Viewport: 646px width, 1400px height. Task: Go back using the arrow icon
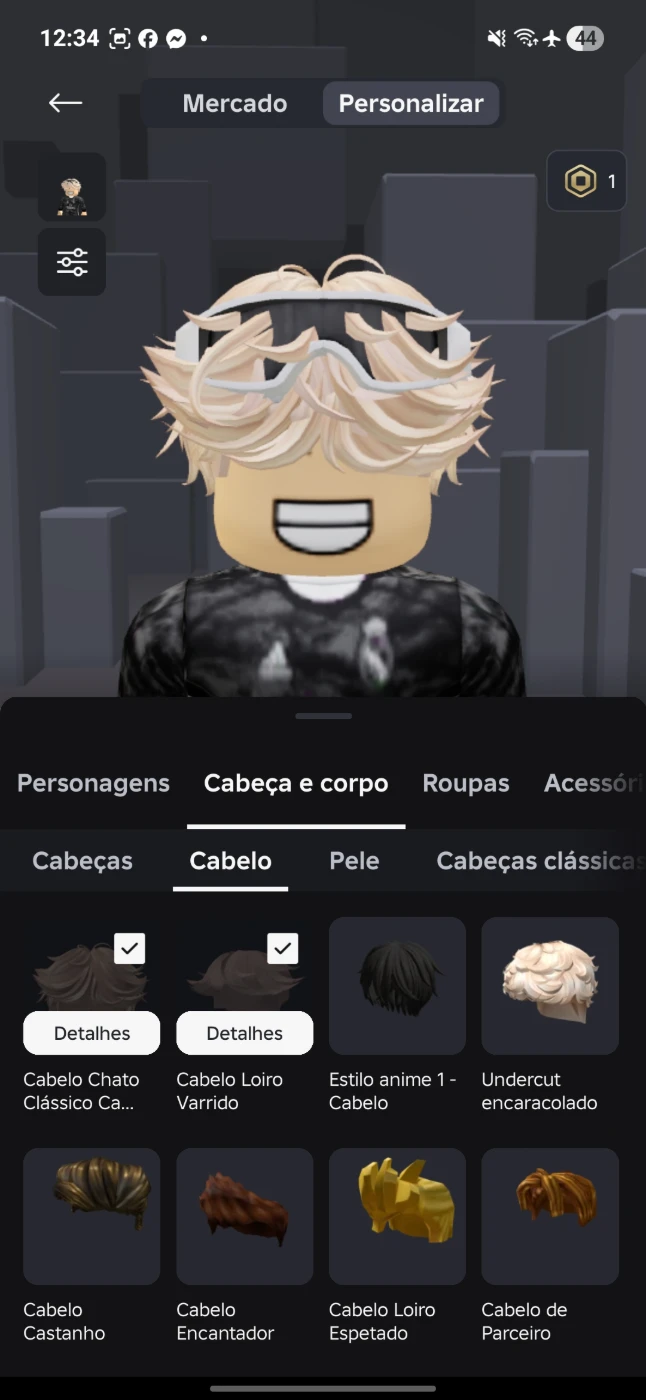[x=66, y=103]
